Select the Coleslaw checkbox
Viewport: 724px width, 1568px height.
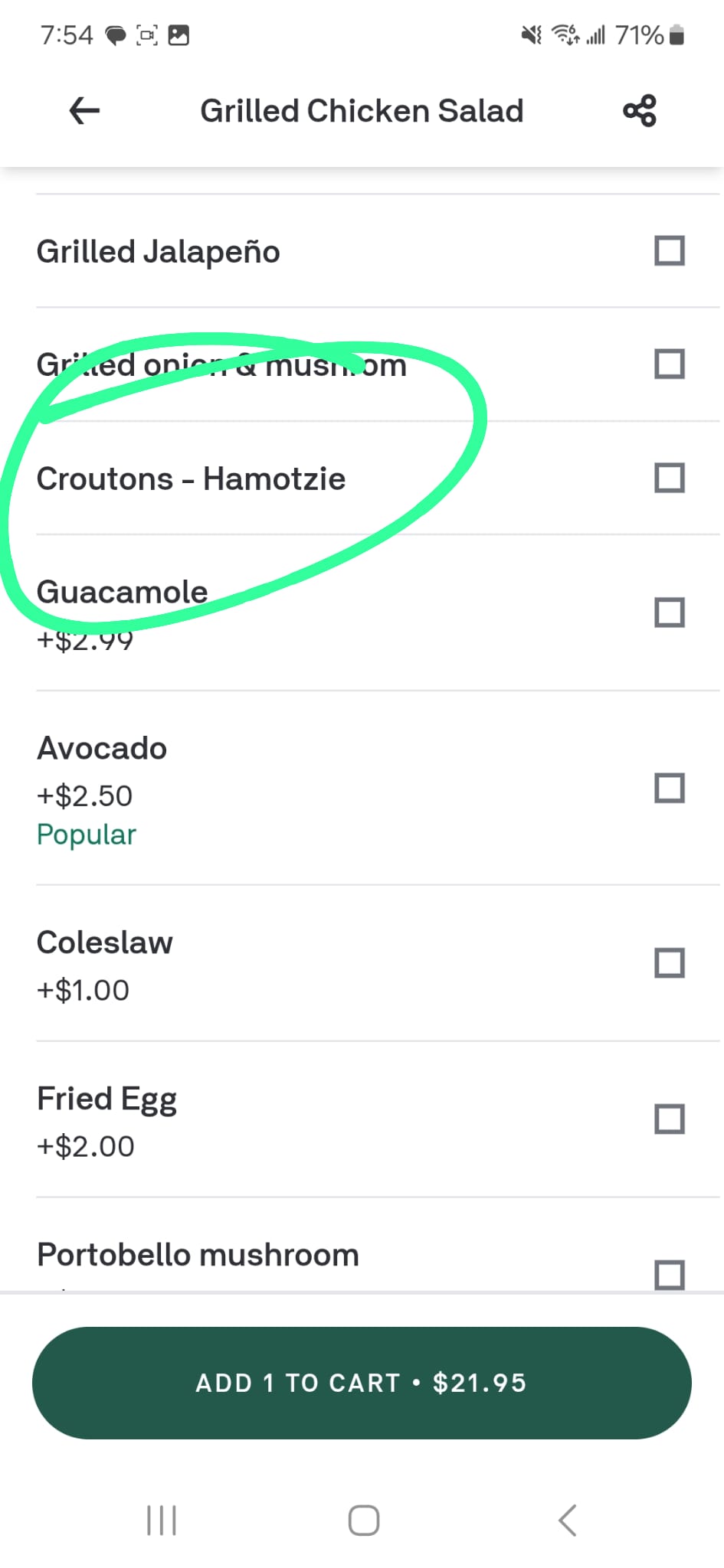point(670,963)
